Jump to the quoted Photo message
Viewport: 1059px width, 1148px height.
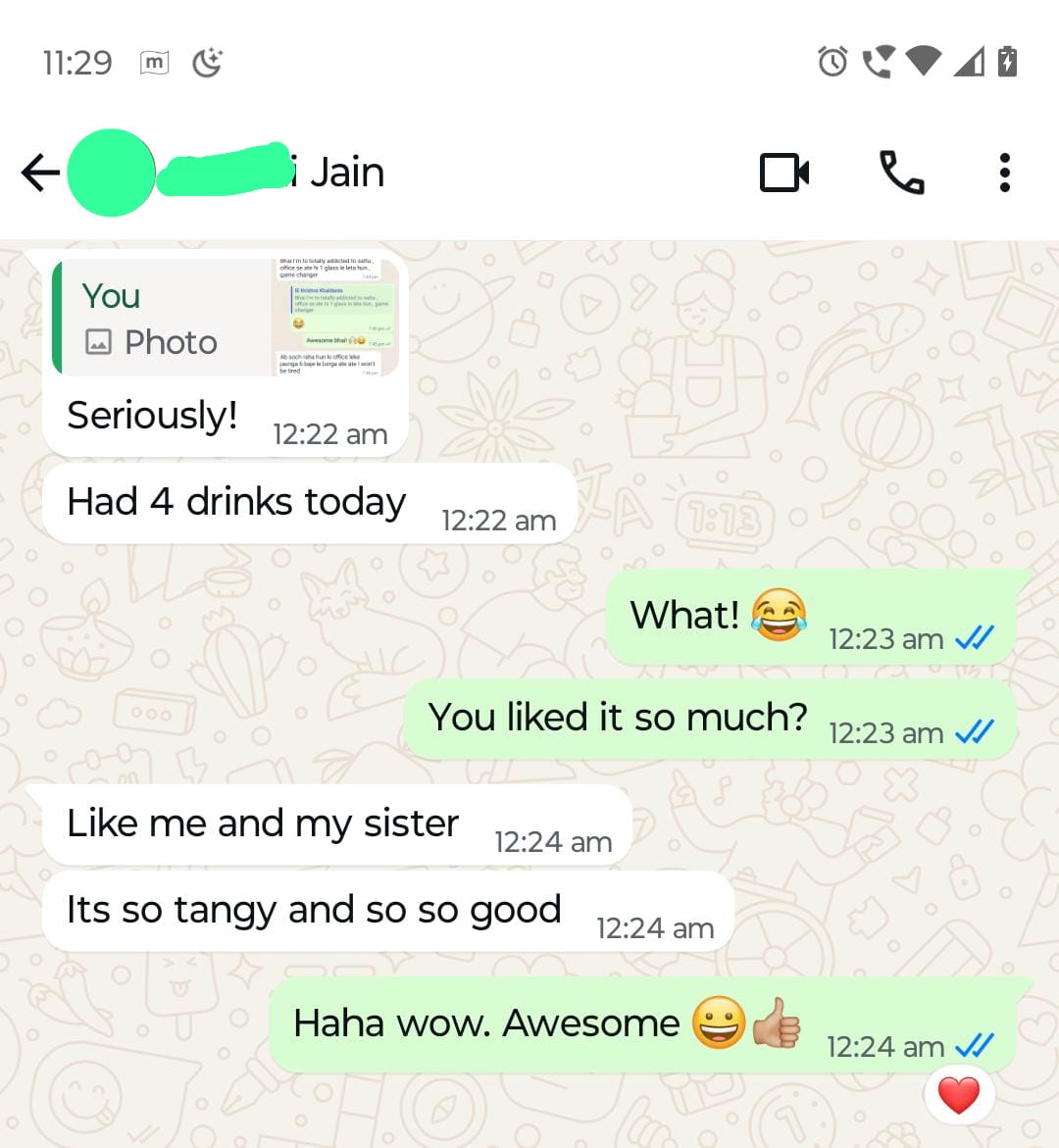[226, 318]
